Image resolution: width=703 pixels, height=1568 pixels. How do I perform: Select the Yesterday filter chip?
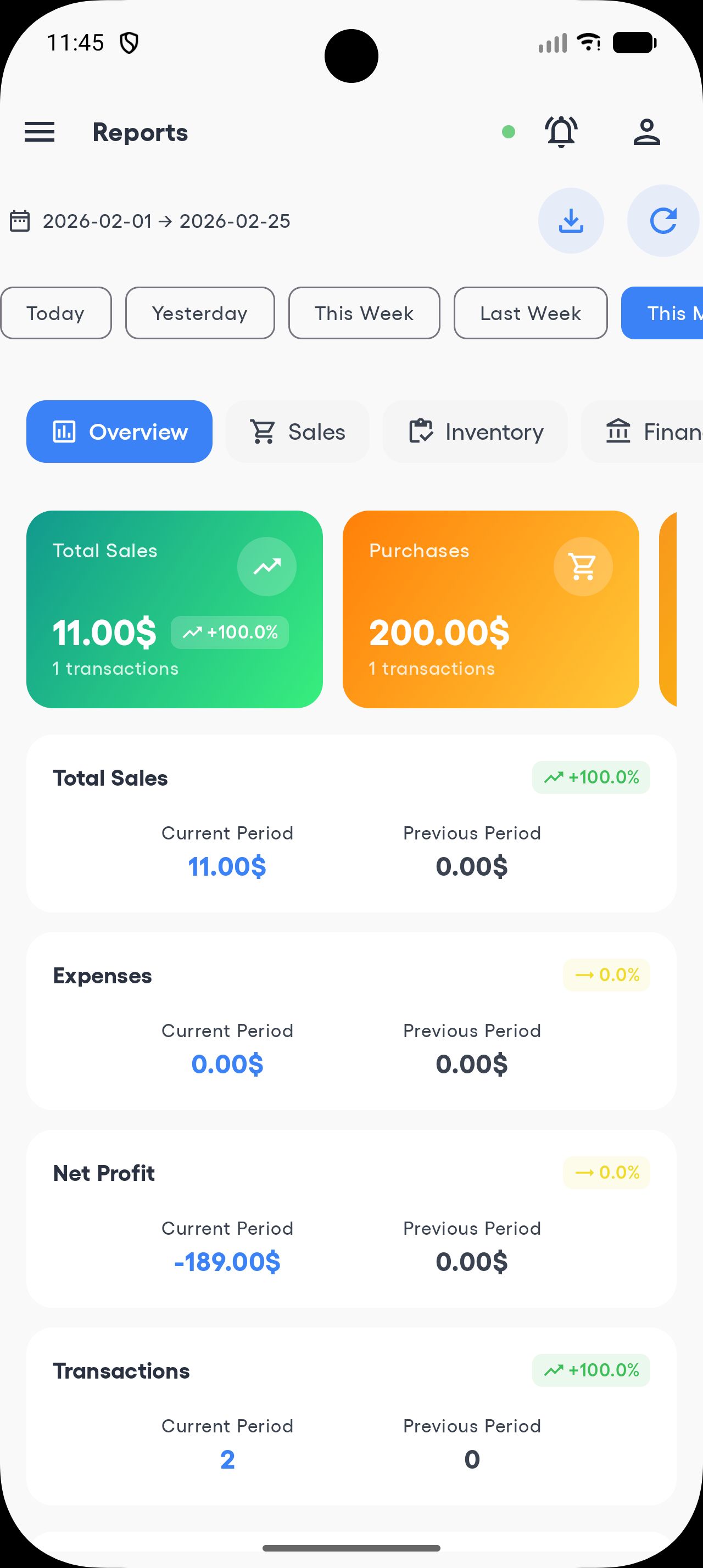coord(199,313)
